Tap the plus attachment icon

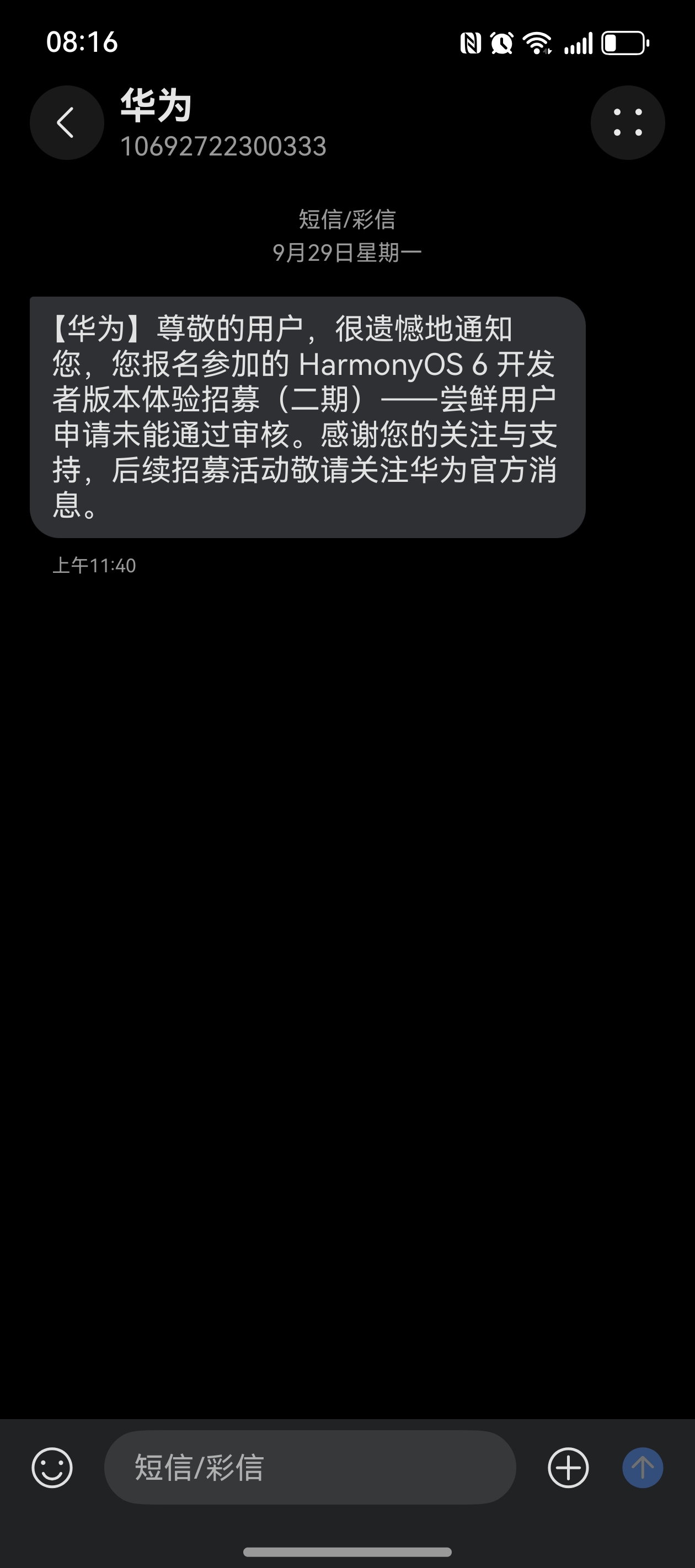click(568, 1468)
